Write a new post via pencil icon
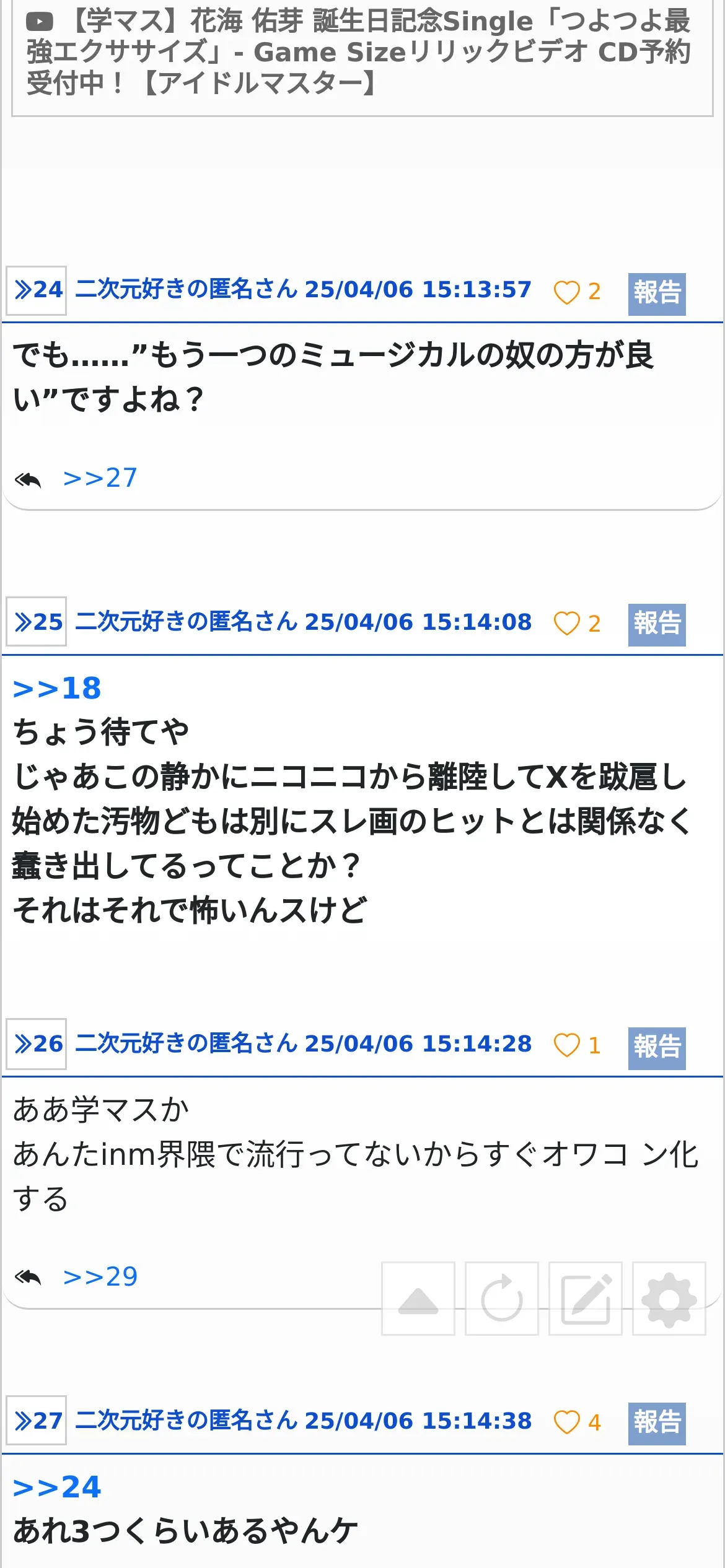The image size is (725, 1568). (586, 1299)
